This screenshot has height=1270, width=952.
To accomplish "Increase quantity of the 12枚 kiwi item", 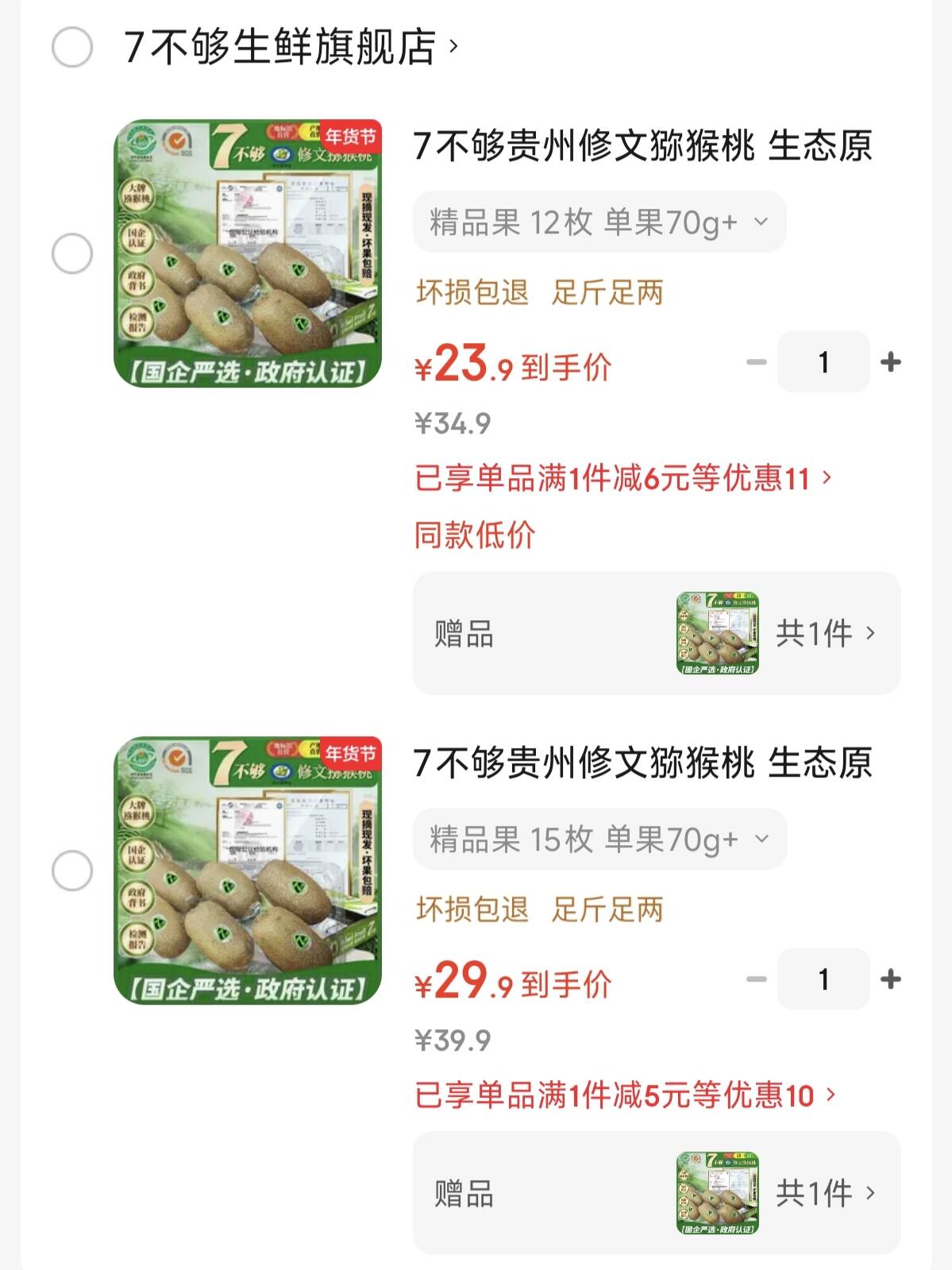I will [x=891, y=362].
